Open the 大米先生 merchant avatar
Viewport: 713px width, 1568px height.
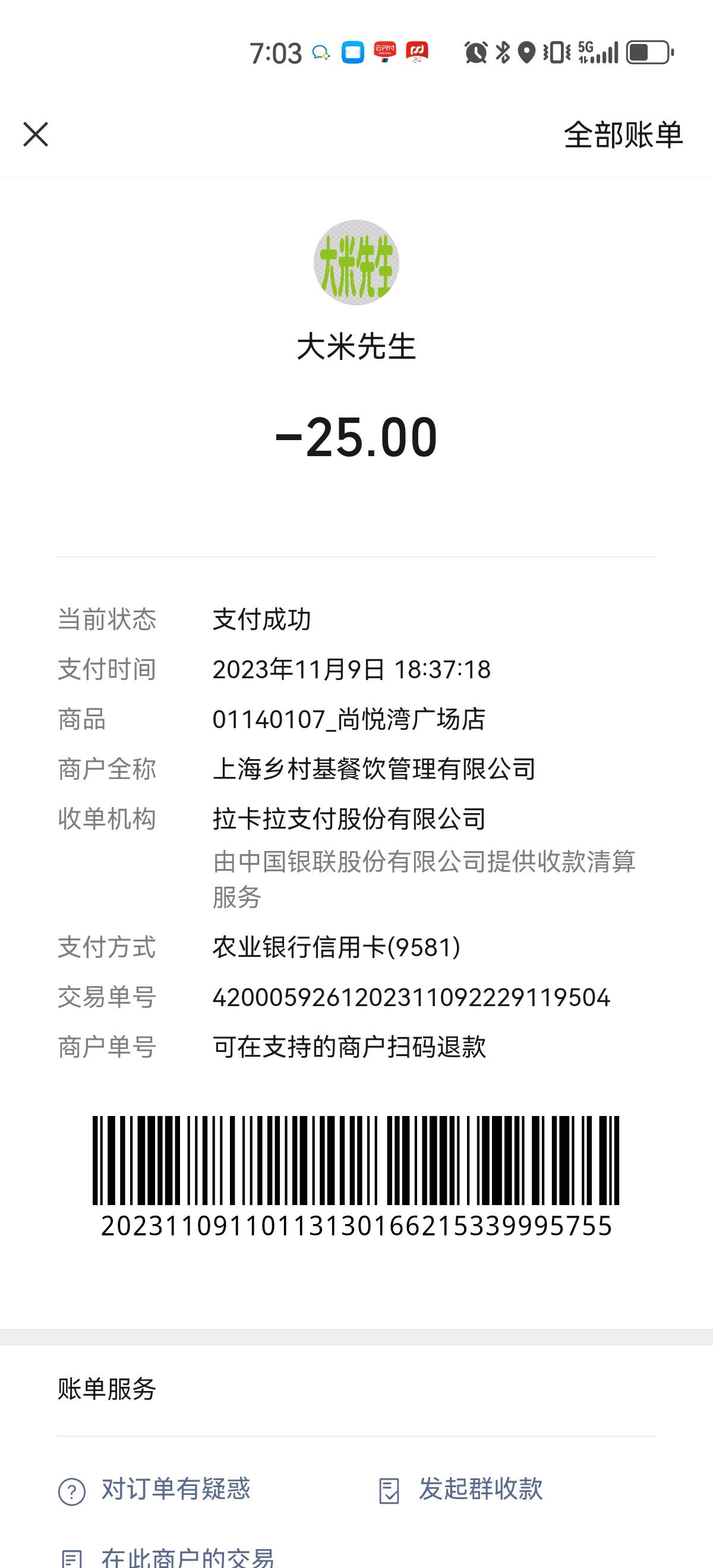pyautogui.click(x=356, y=263)
